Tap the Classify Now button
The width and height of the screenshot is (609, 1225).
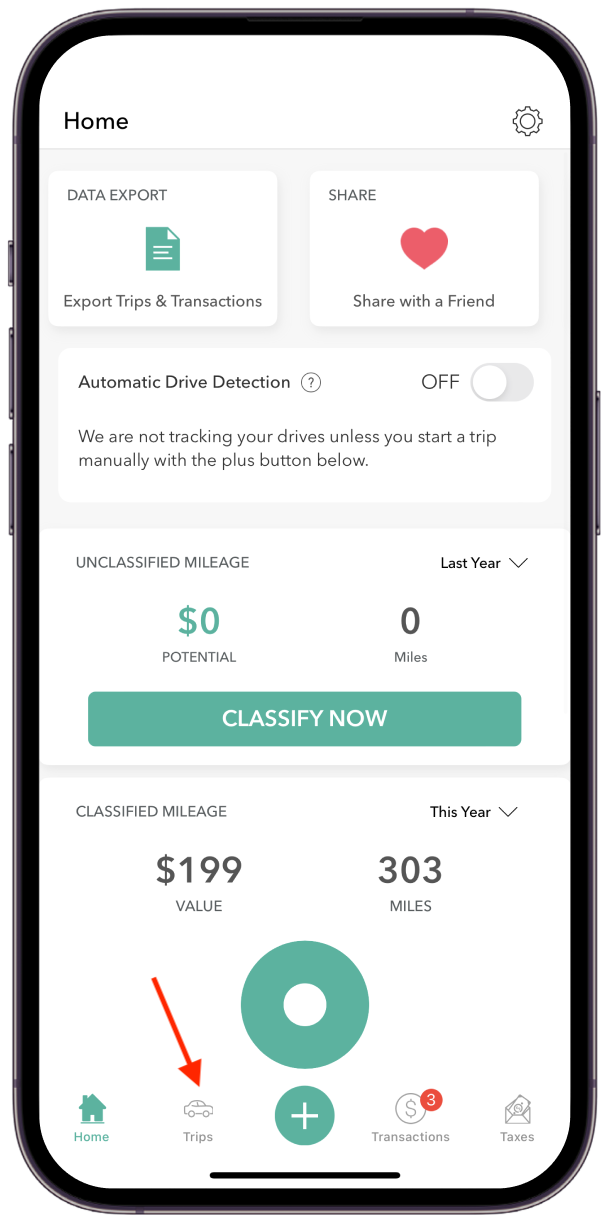pyautogui.click(x=304, y=718)
